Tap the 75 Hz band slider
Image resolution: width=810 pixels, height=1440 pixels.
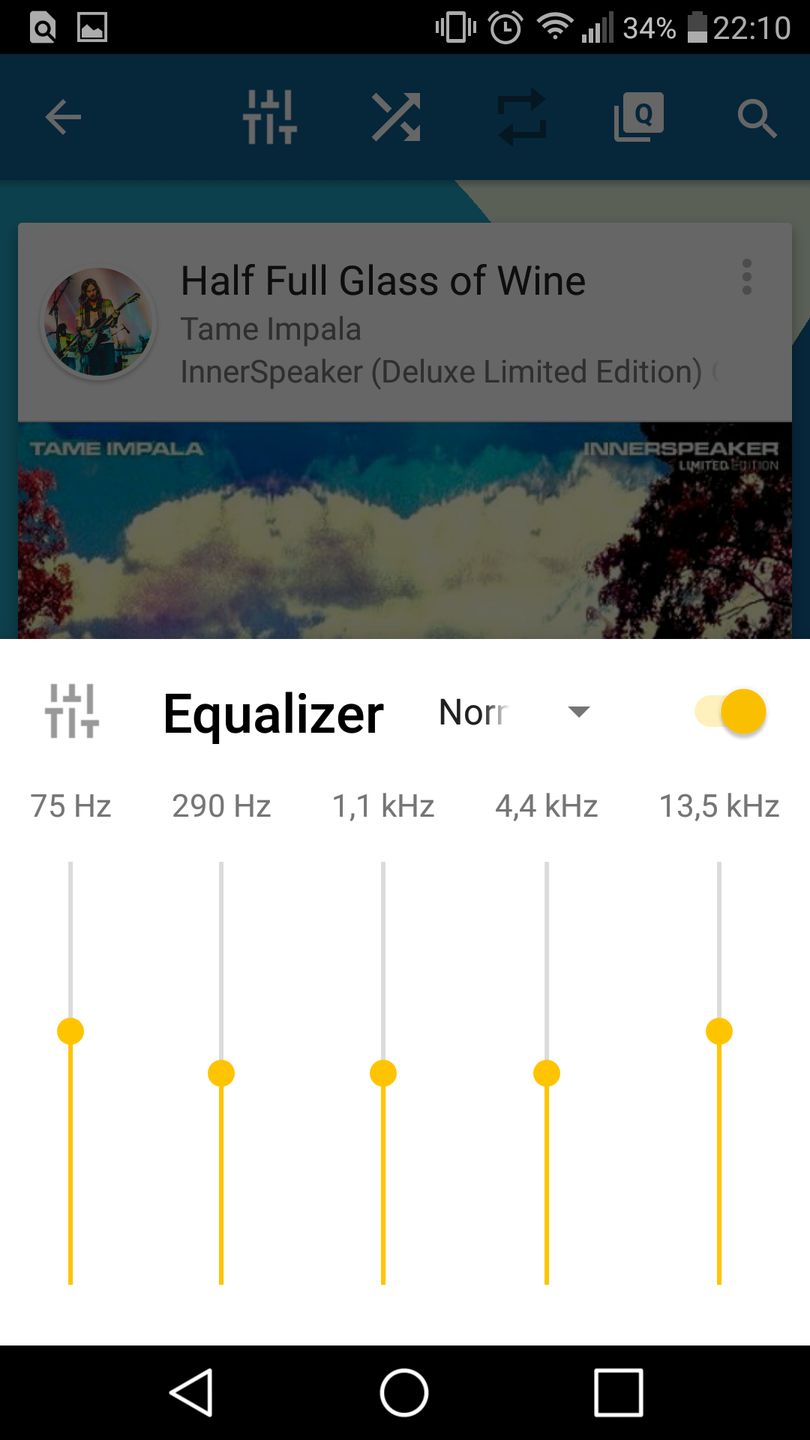point(70,1031)
